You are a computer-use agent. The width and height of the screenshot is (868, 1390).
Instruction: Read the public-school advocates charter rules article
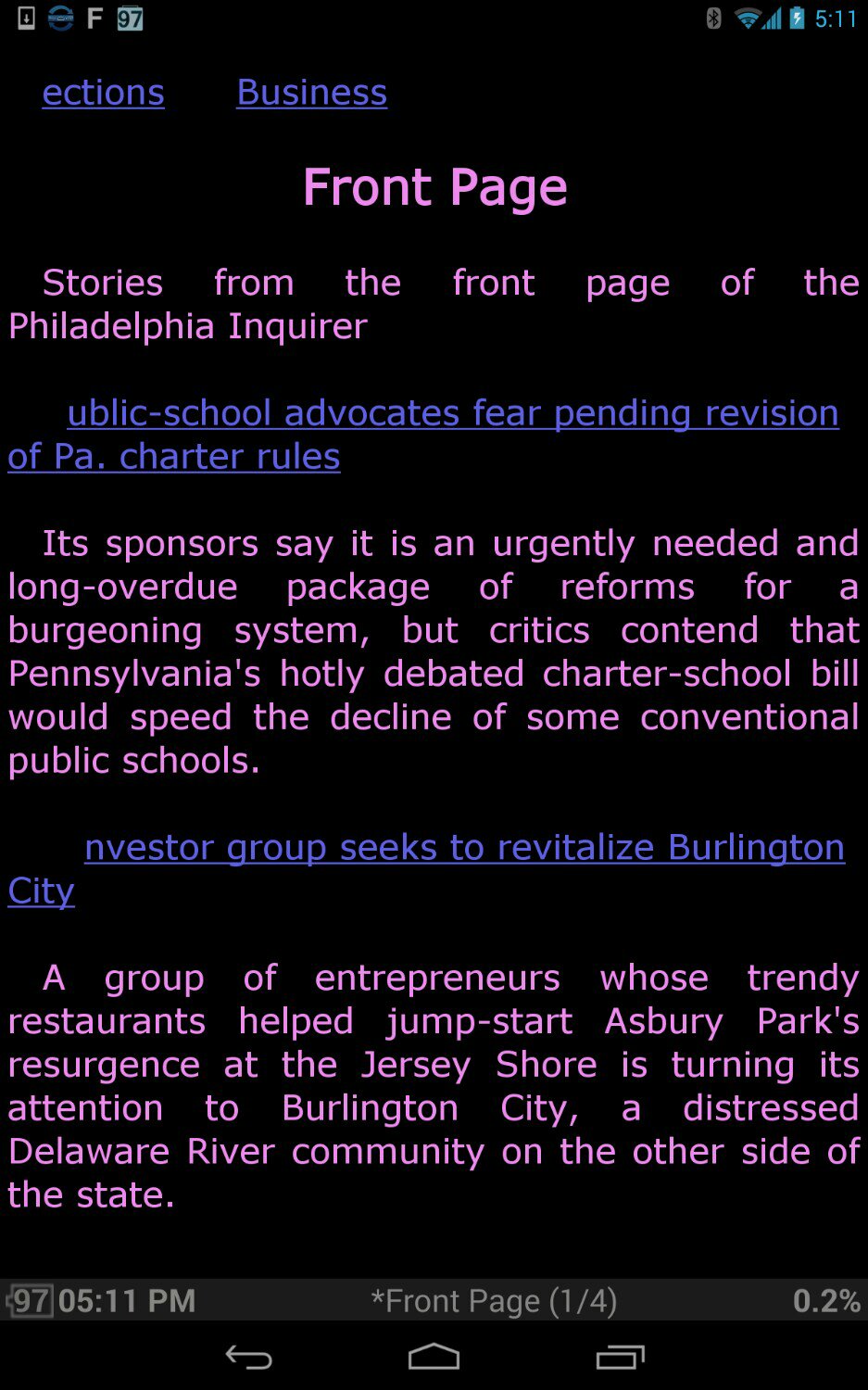452,413
